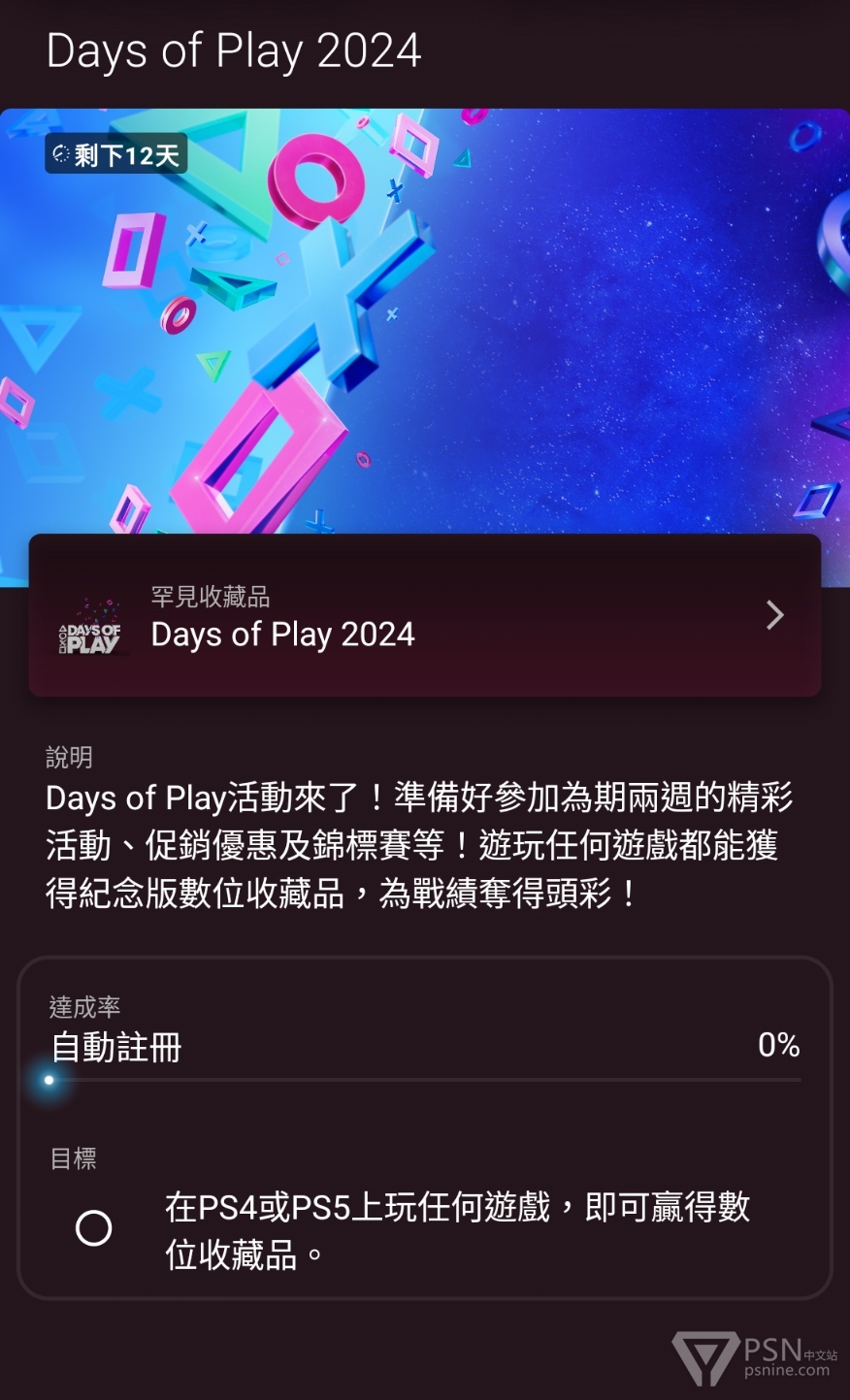Open the Days of Play 2024 collectible card
Viewport: 850px width, 1400px height.
click(x=425, y=615)
